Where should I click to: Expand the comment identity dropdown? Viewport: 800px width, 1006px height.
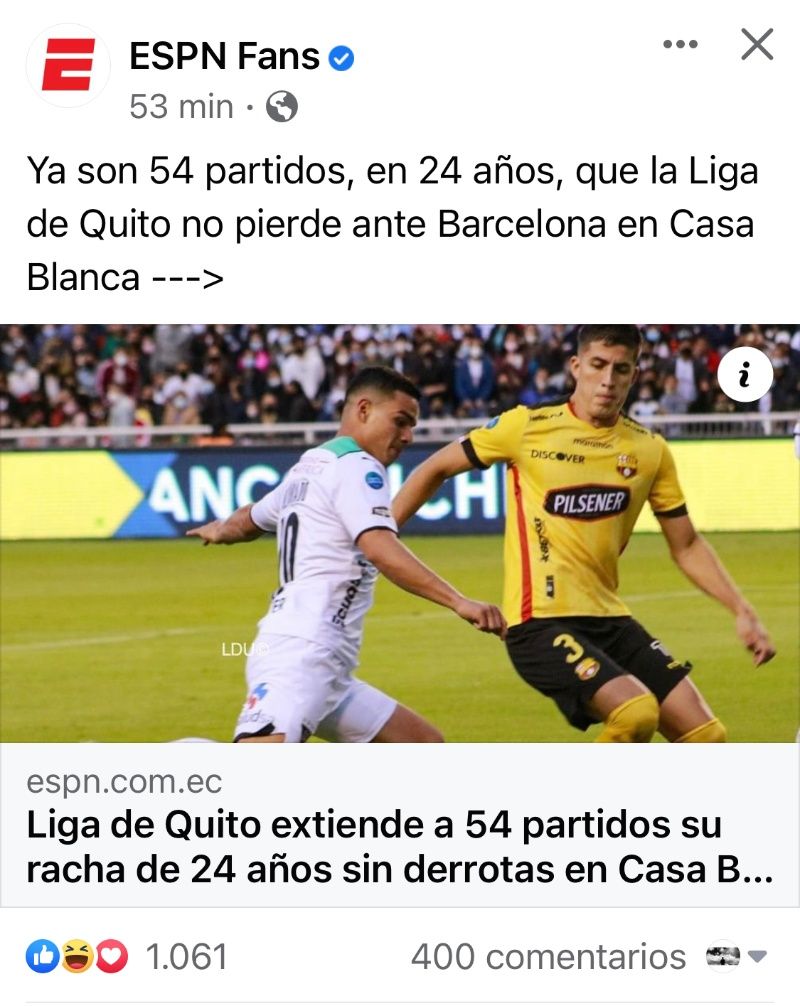pyautogui.click(x=737, y=957)
